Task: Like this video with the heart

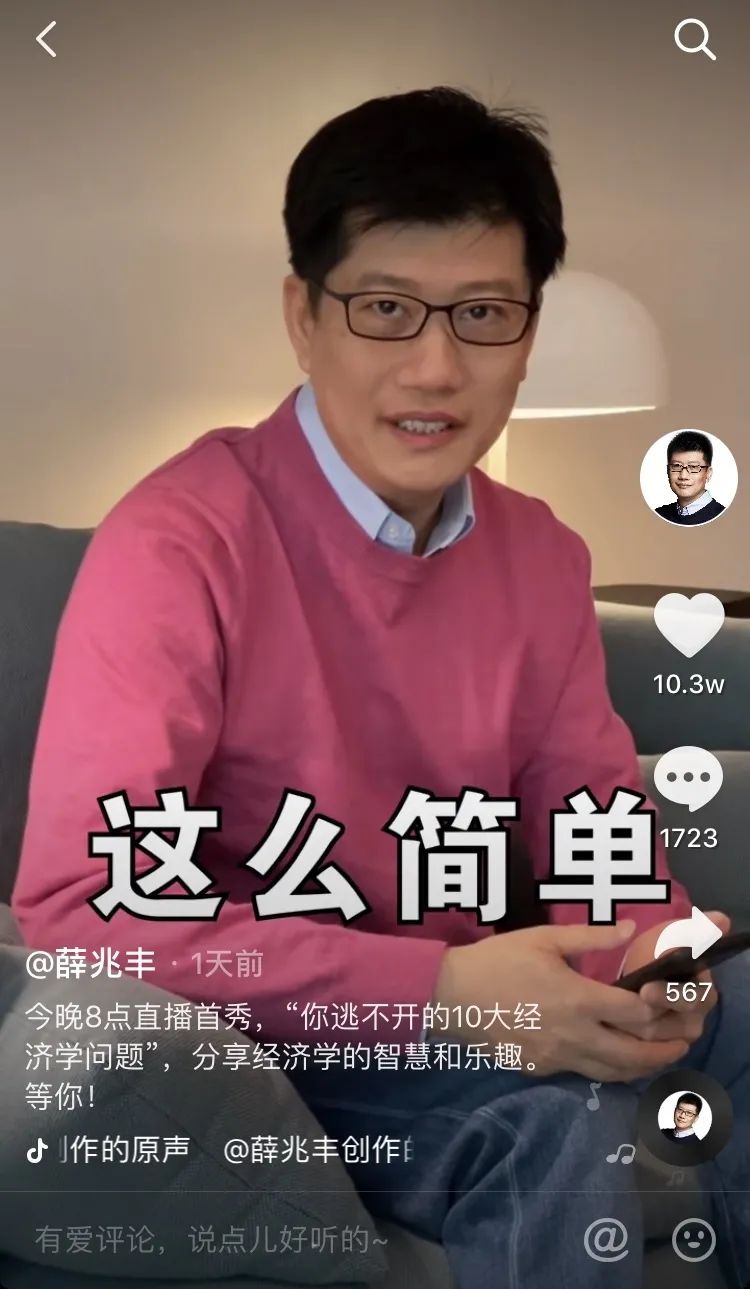Action: 688,625
